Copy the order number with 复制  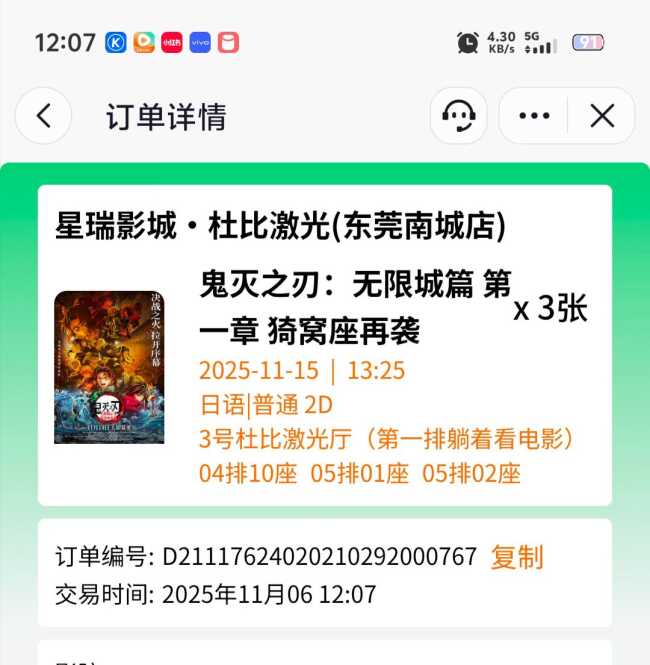[516, 557]
